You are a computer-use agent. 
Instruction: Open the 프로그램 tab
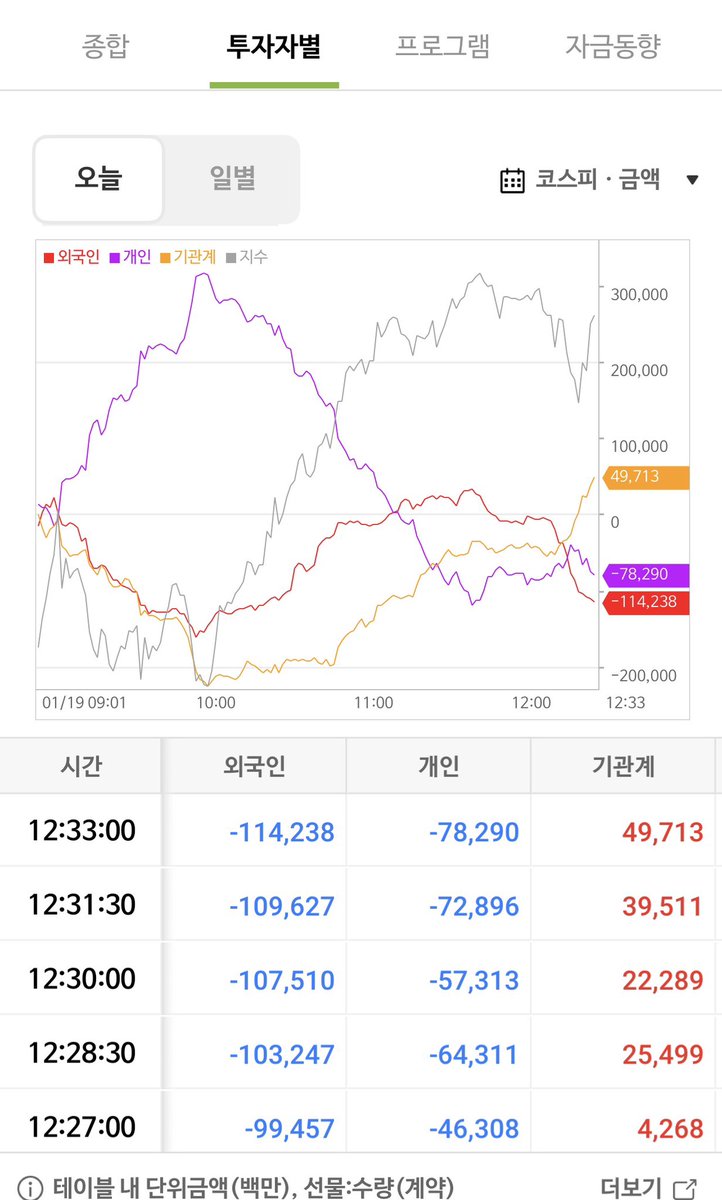[x=443, y=46]
